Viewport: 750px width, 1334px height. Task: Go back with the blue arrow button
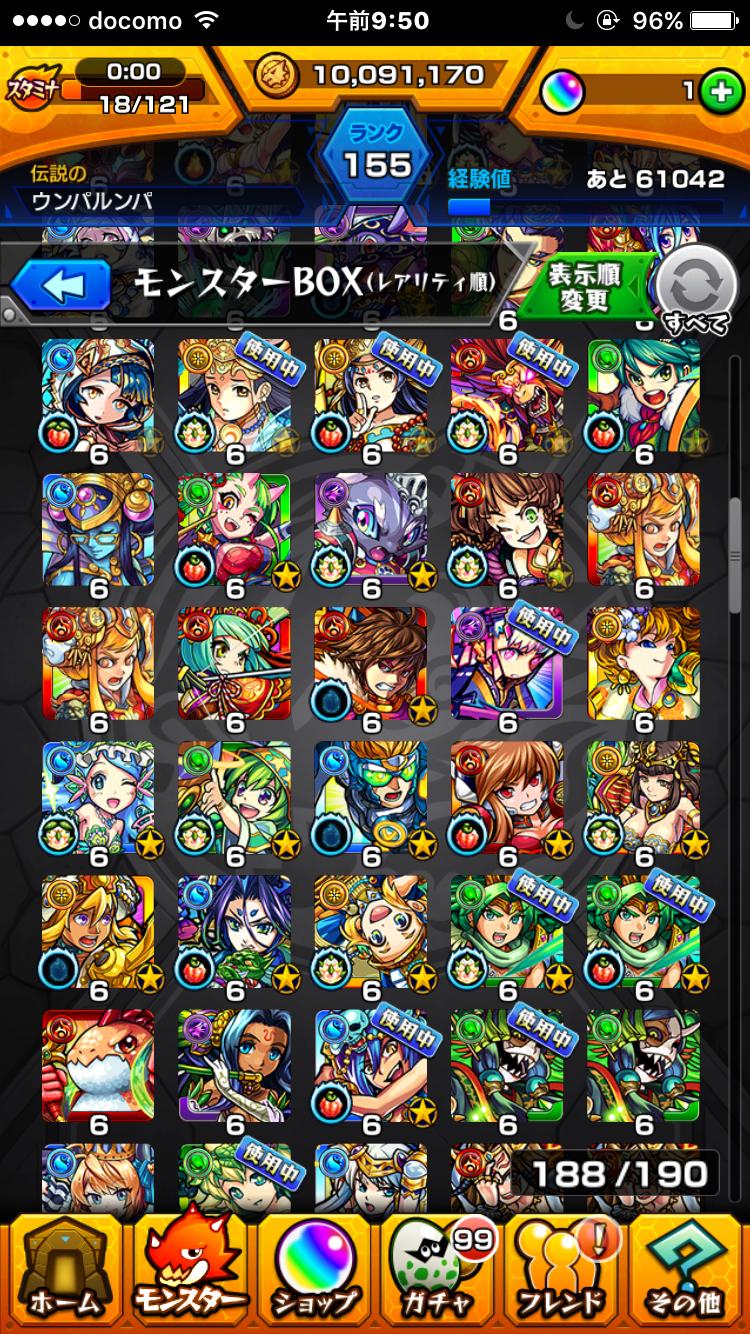62,287
